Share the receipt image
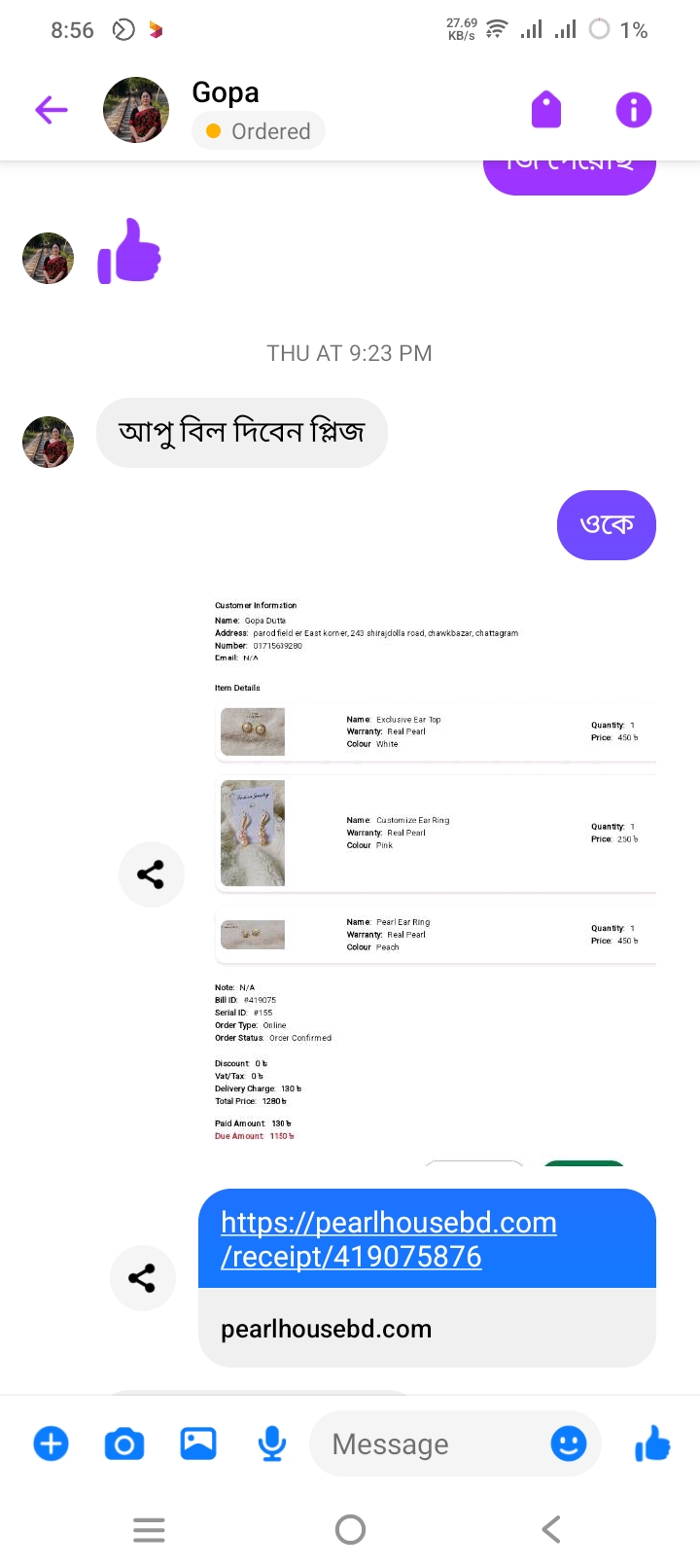The height and width of the screenshot is (1568, 700). [x=151, y=874]
